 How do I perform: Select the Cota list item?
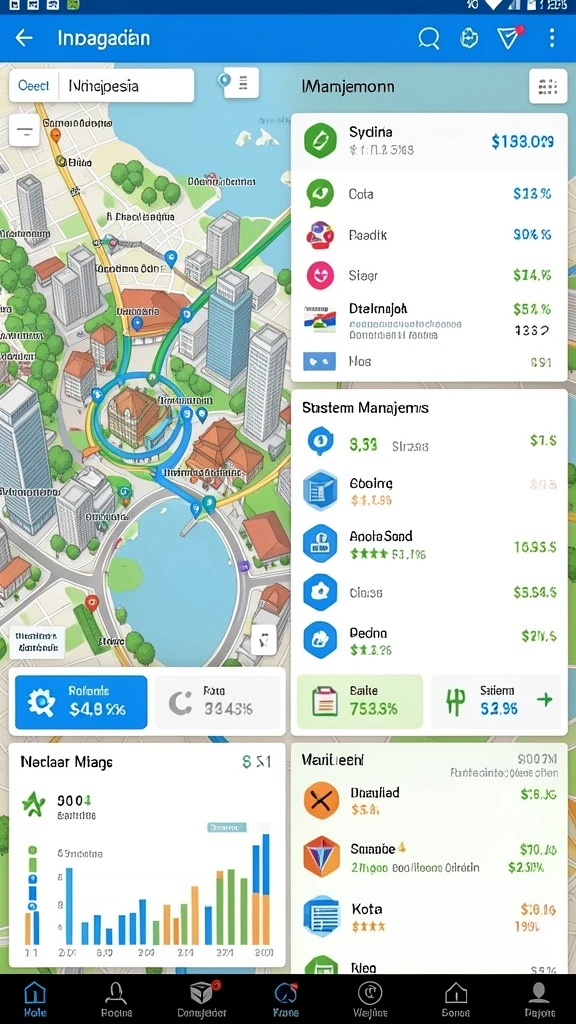point(429,194)
